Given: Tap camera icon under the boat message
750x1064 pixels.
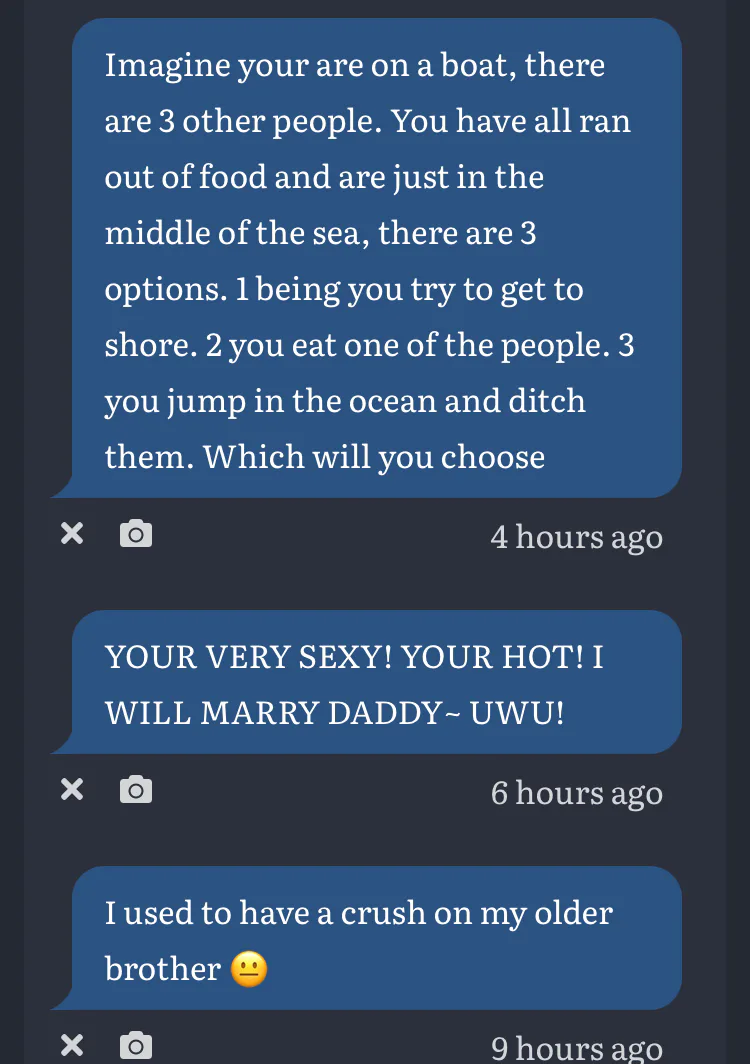Looking at the screenshot, I should [x=136, y=534].
